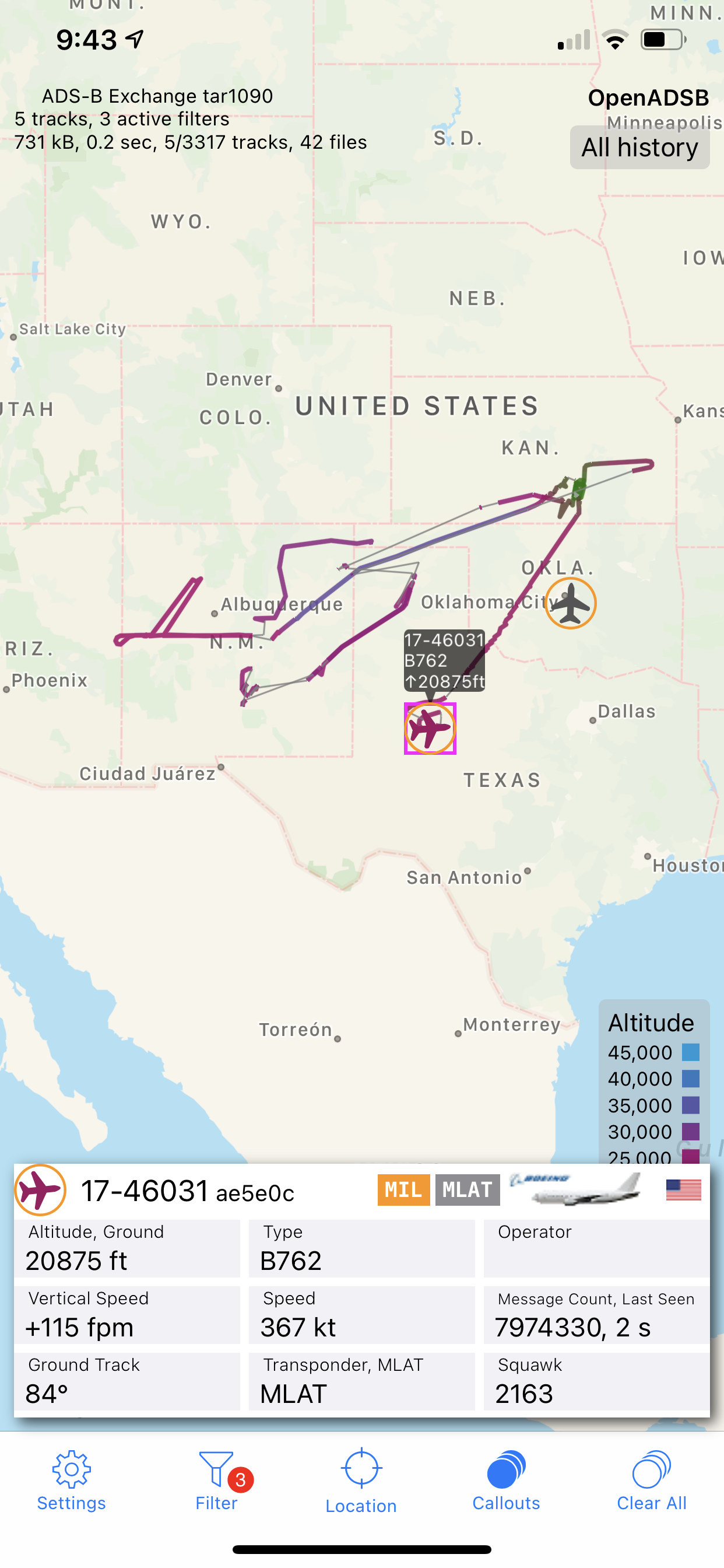Tap Clear All in the bottom bar
This screenshot has width=724, height=1568.
point(652,1480)
